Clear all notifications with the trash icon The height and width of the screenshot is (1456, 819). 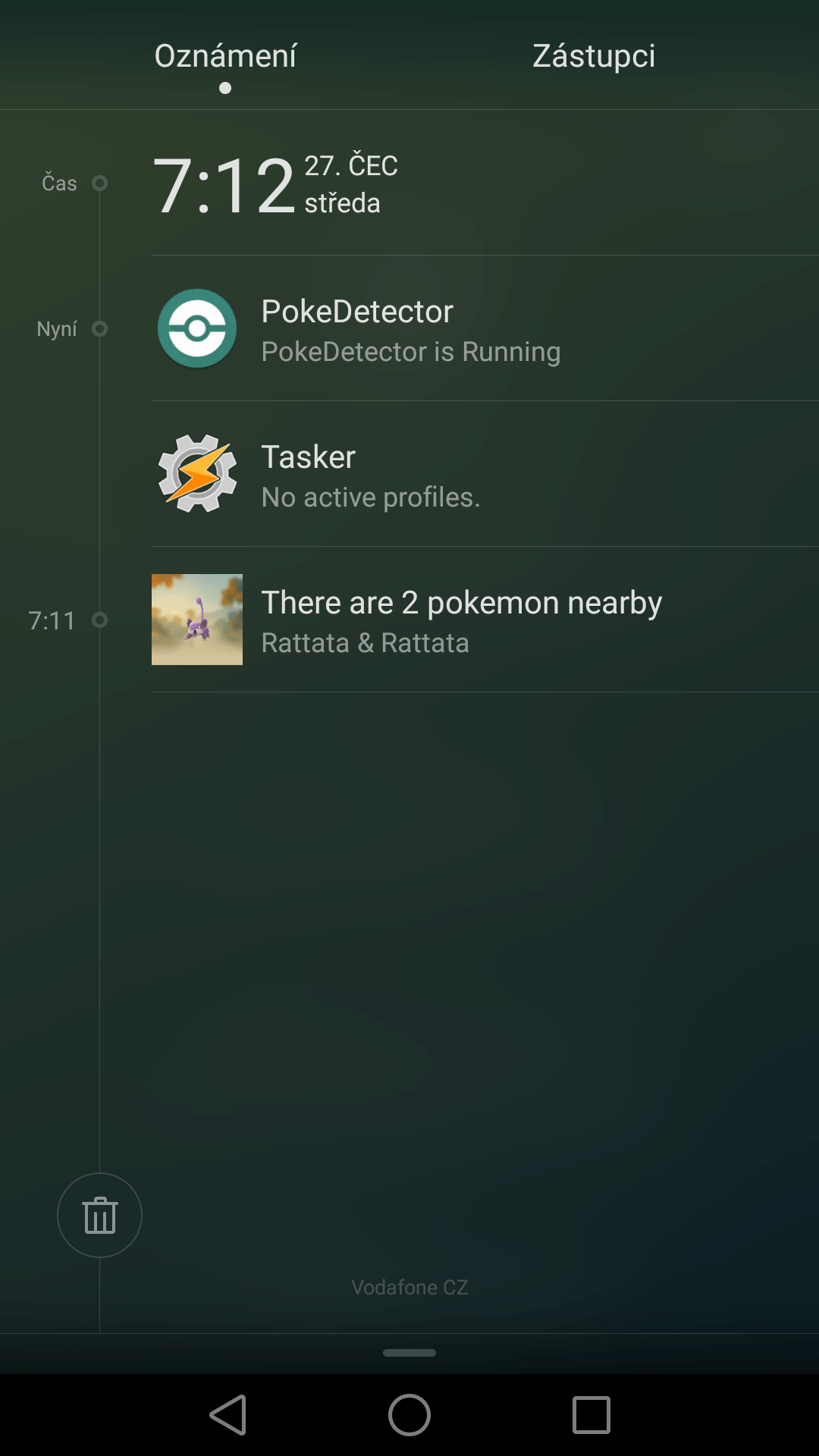pos(99,1215)
